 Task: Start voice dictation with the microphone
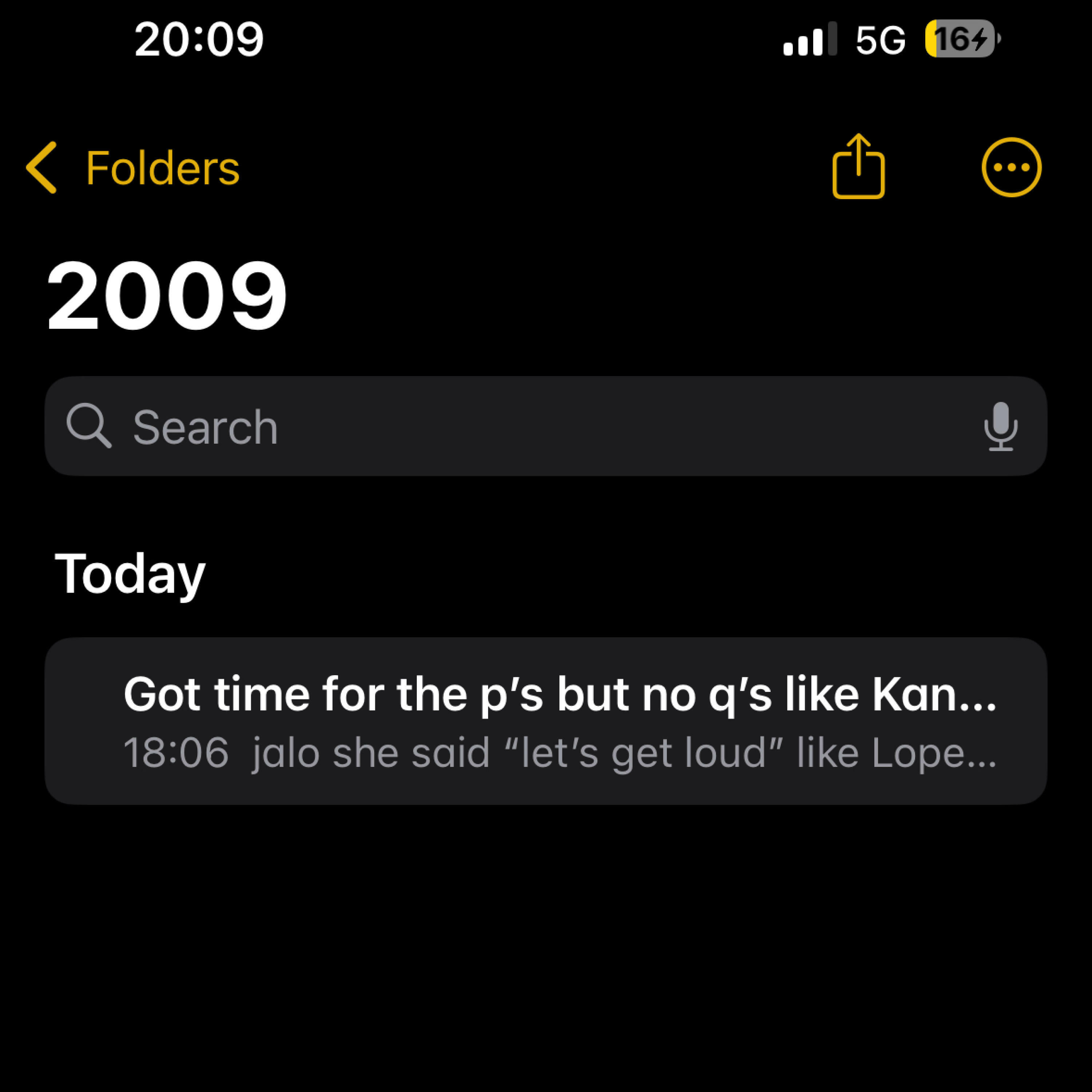coord(1000,427)
